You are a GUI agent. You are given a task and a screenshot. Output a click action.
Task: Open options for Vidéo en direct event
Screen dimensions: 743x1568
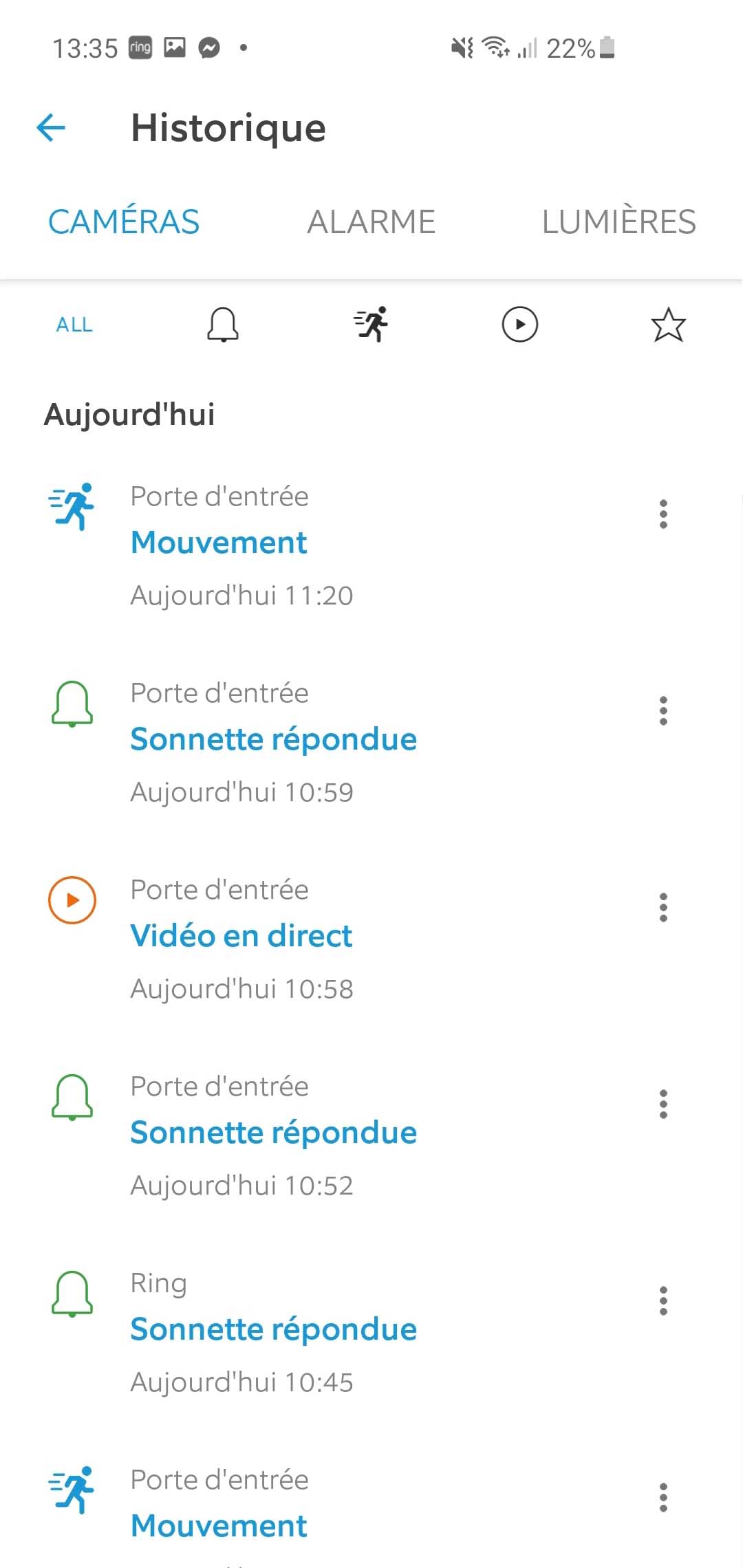pyautogui.click(x=663, y=907)
